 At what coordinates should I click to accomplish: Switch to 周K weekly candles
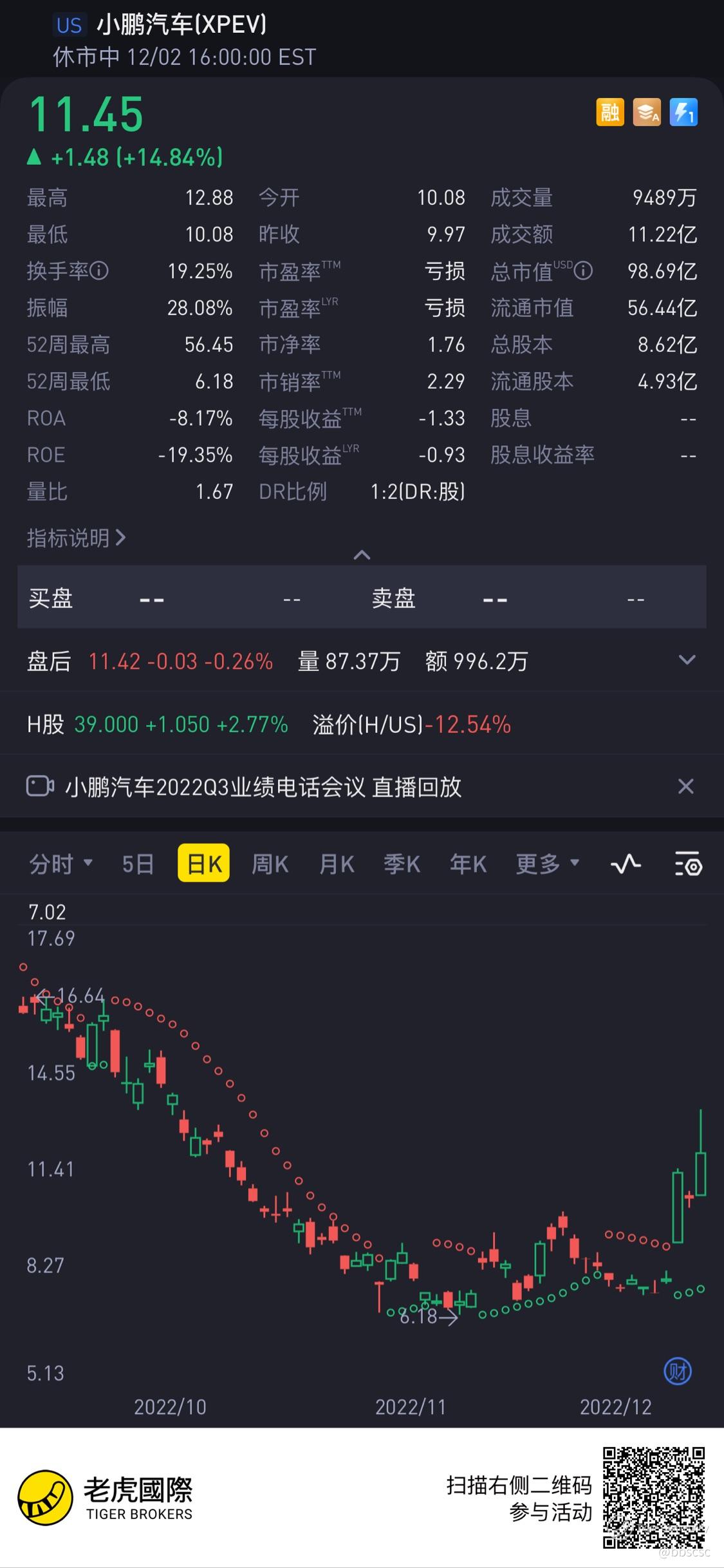coord(270,864)
